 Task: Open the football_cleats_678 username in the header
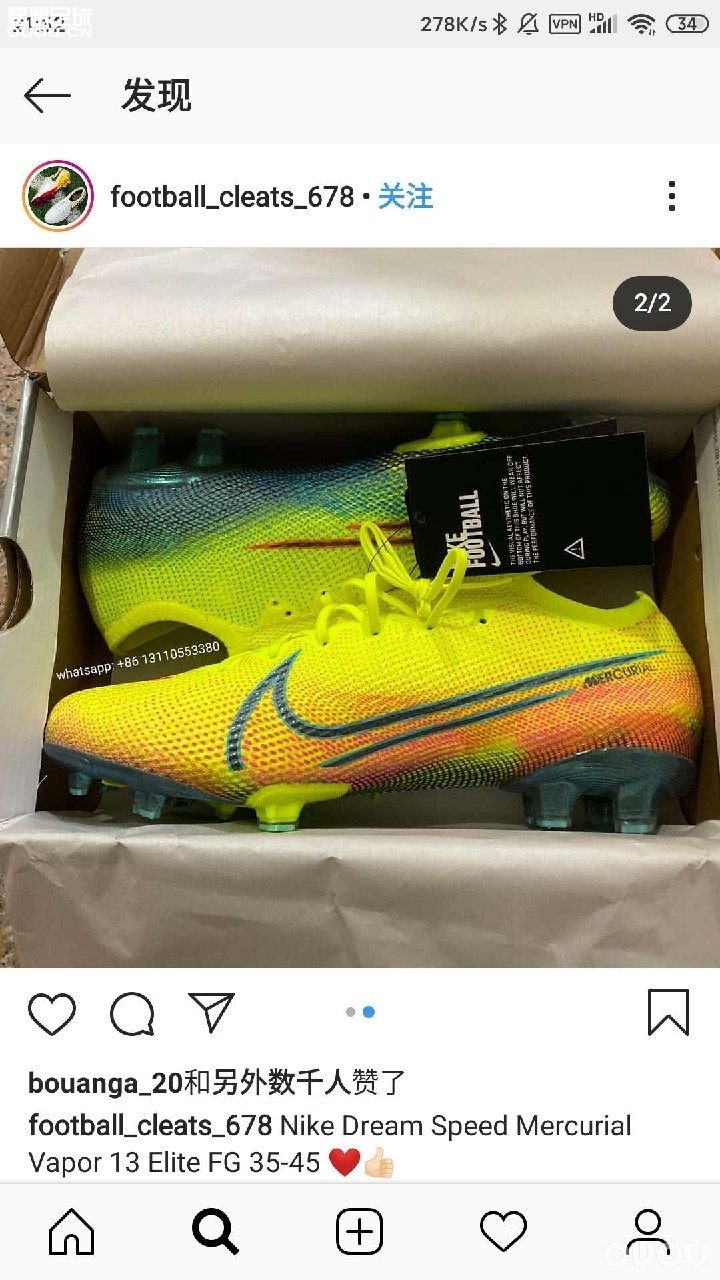click(232, 197)
